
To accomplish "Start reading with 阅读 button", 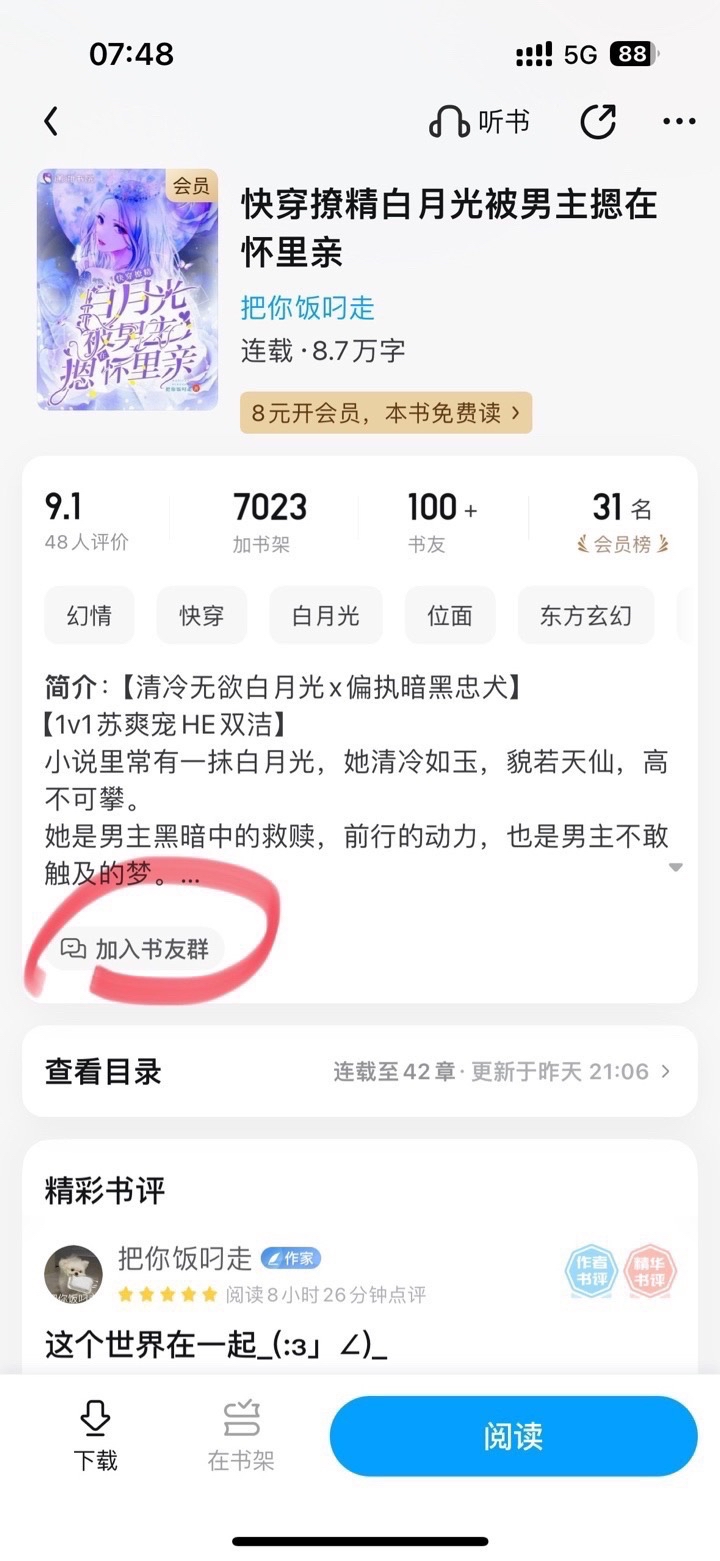I will [x=513, y=1436].
